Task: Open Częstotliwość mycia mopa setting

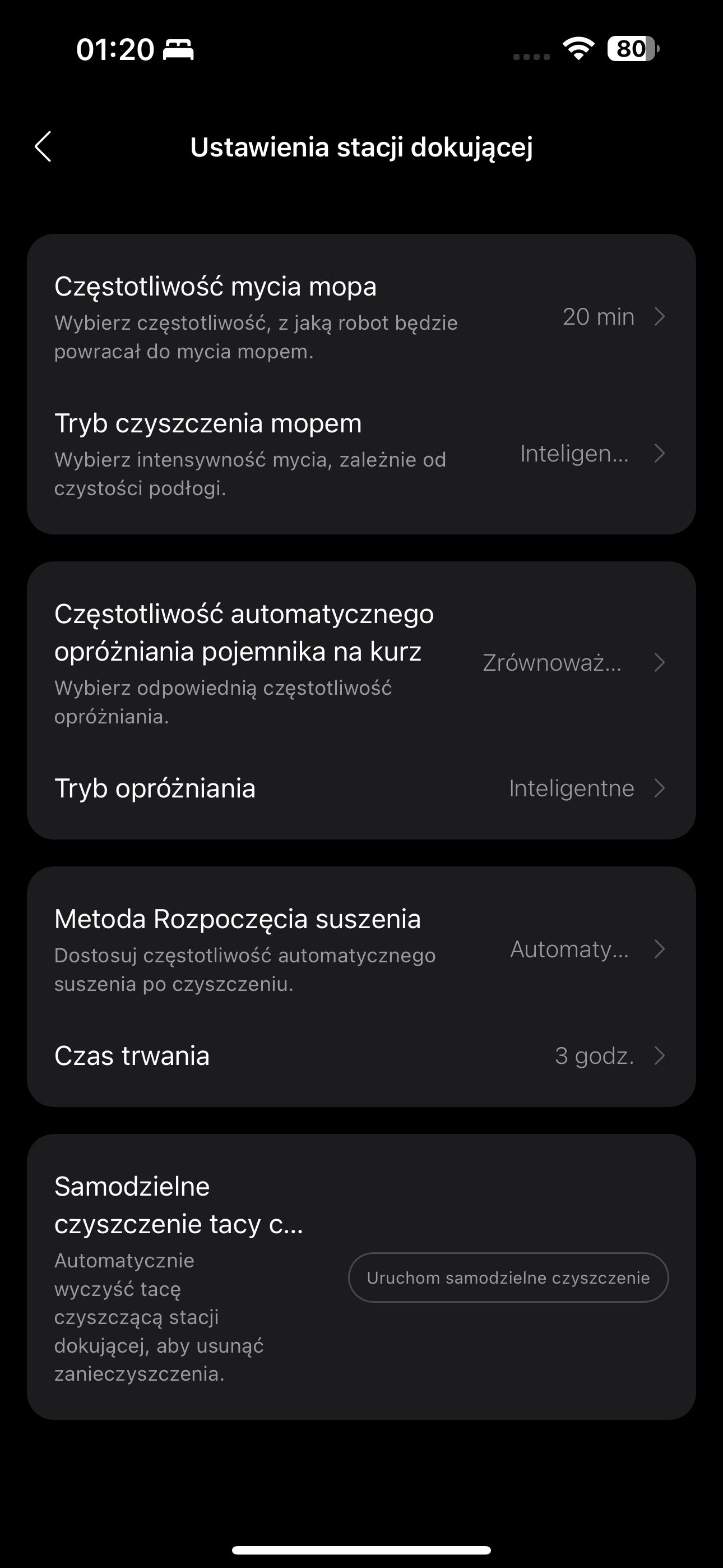Action: 361,317
